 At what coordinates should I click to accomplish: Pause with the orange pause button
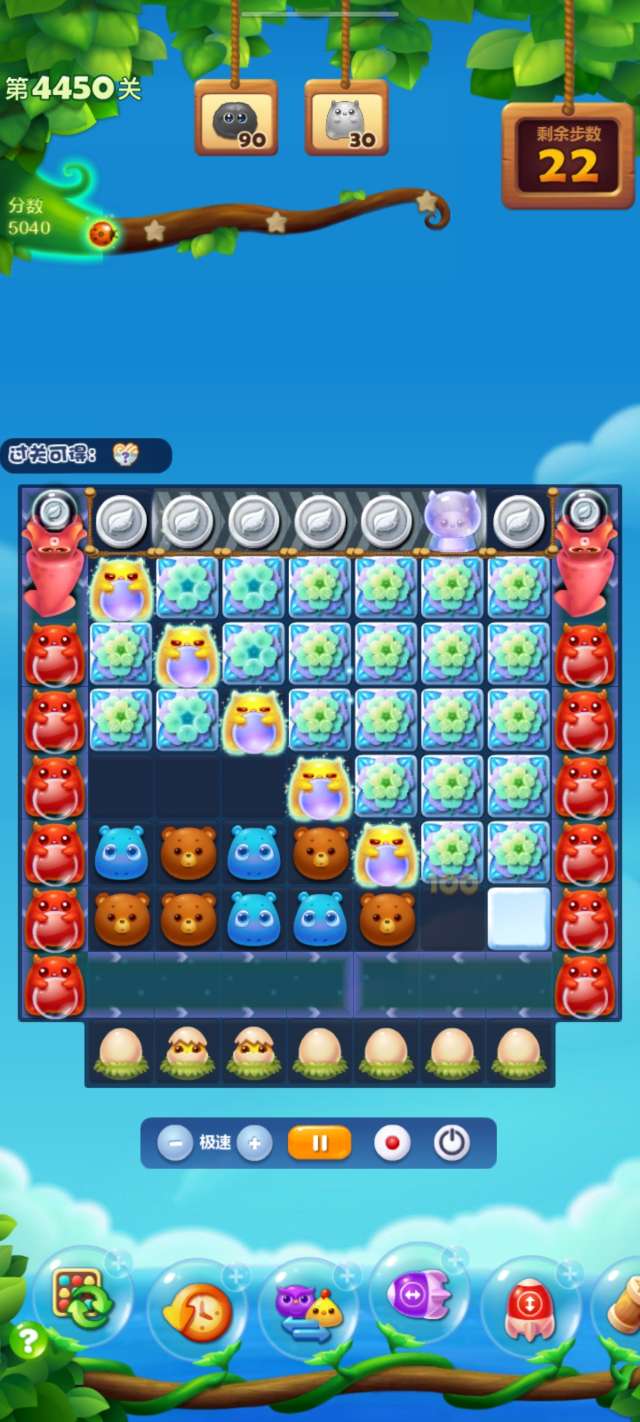click(320, 1143)
